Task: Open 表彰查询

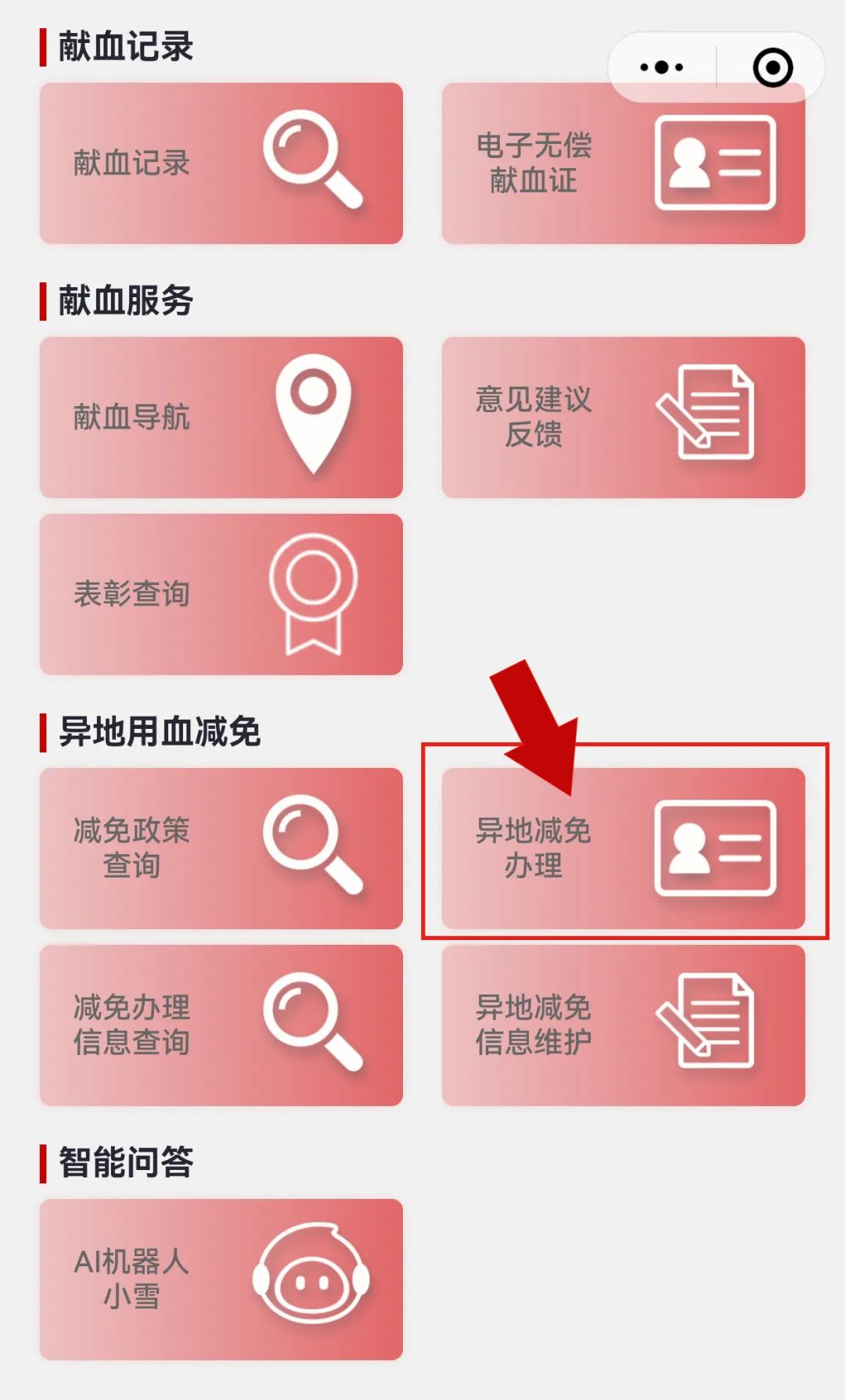Action: coord(221,594)
